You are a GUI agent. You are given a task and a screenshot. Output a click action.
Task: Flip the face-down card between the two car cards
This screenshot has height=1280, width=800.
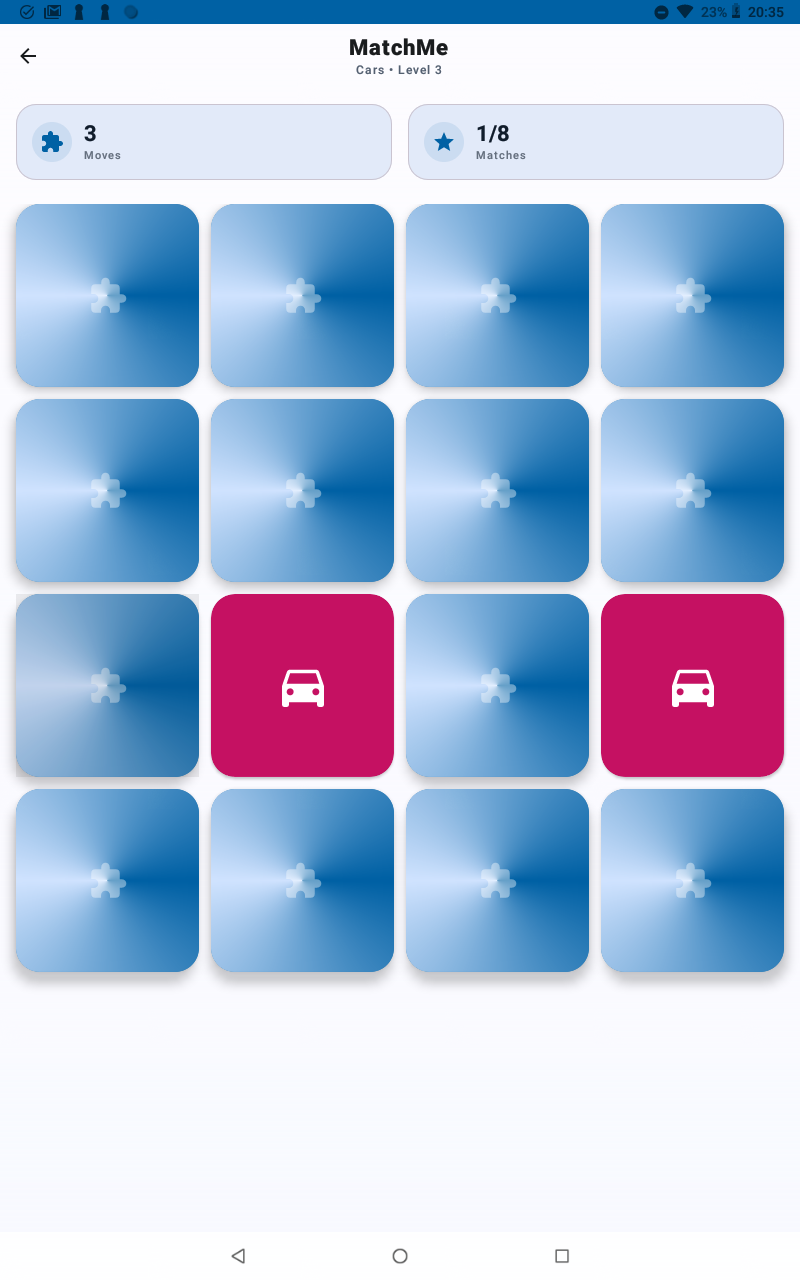tap(497, 685)
